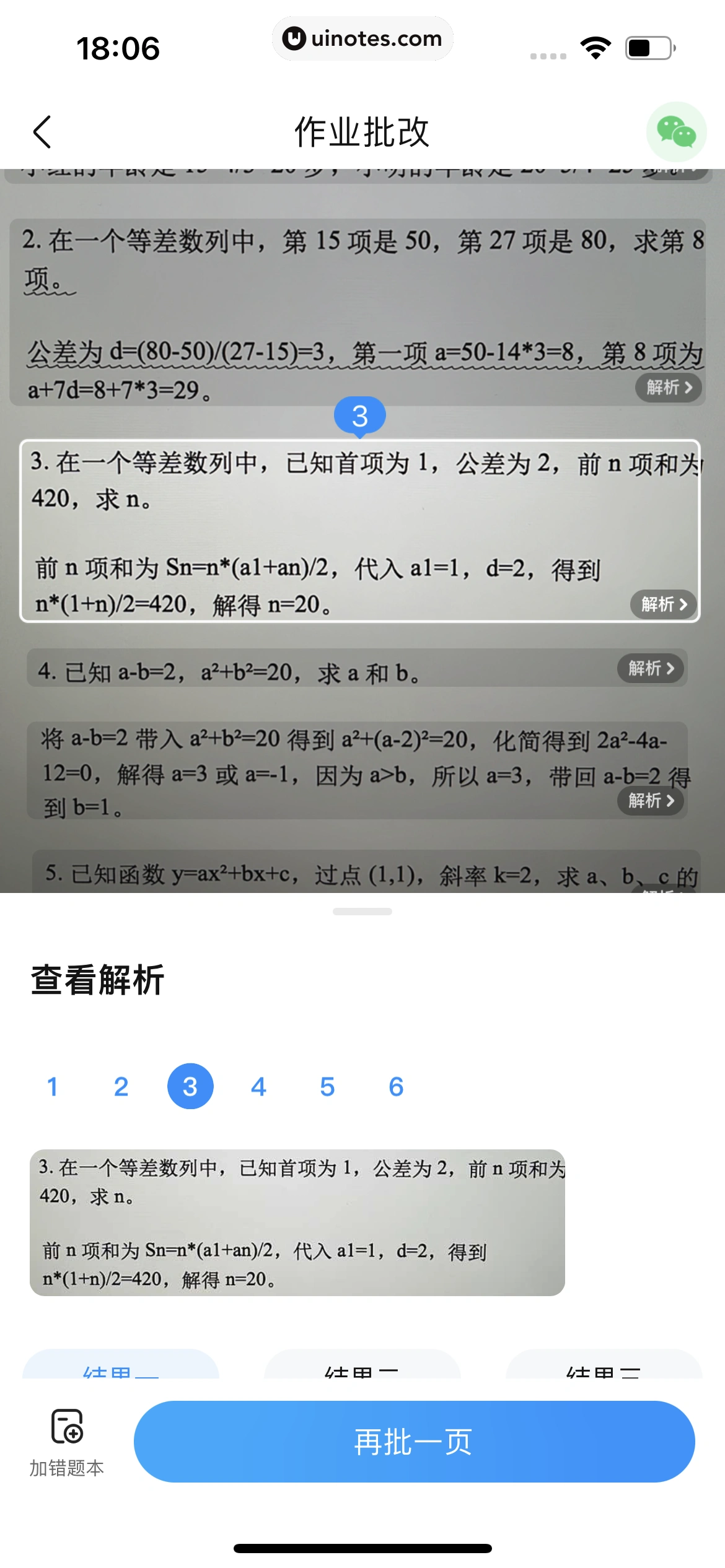
Task: Switch to the 结果二 tab
Action: 362,1367
